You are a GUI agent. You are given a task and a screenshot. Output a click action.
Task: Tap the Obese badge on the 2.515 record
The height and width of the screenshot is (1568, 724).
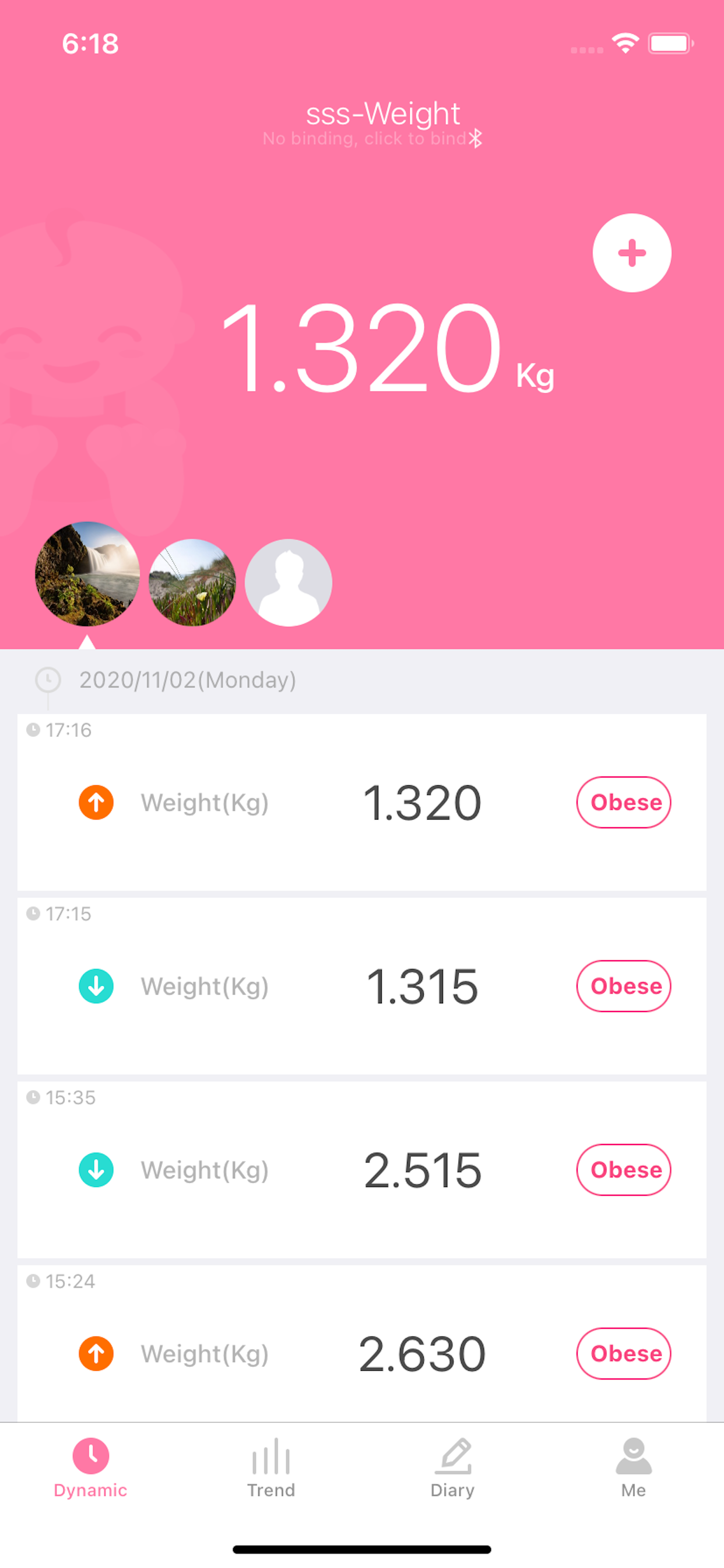click(x=624, y=1170)
